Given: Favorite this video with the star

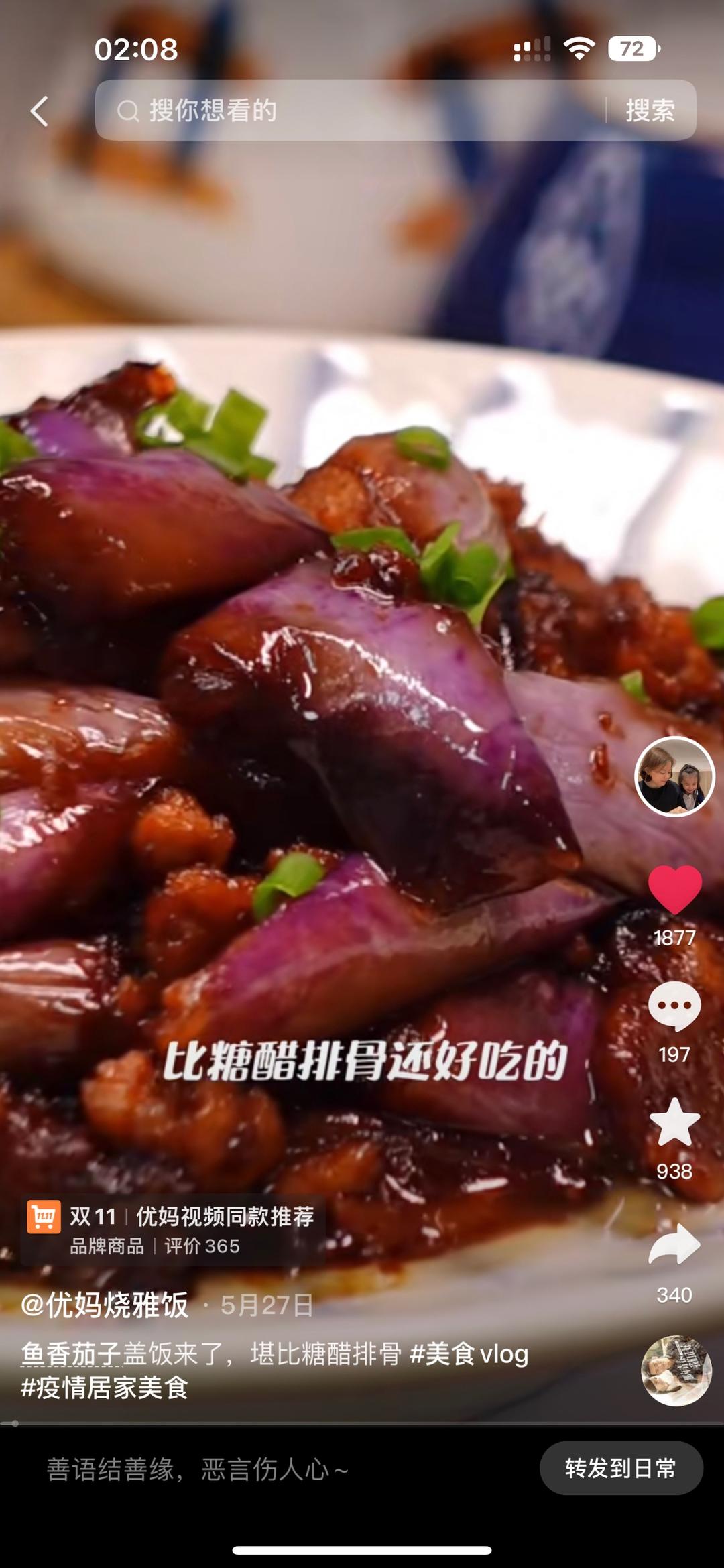Looking at the screenshot, I should pos(674,1123).
